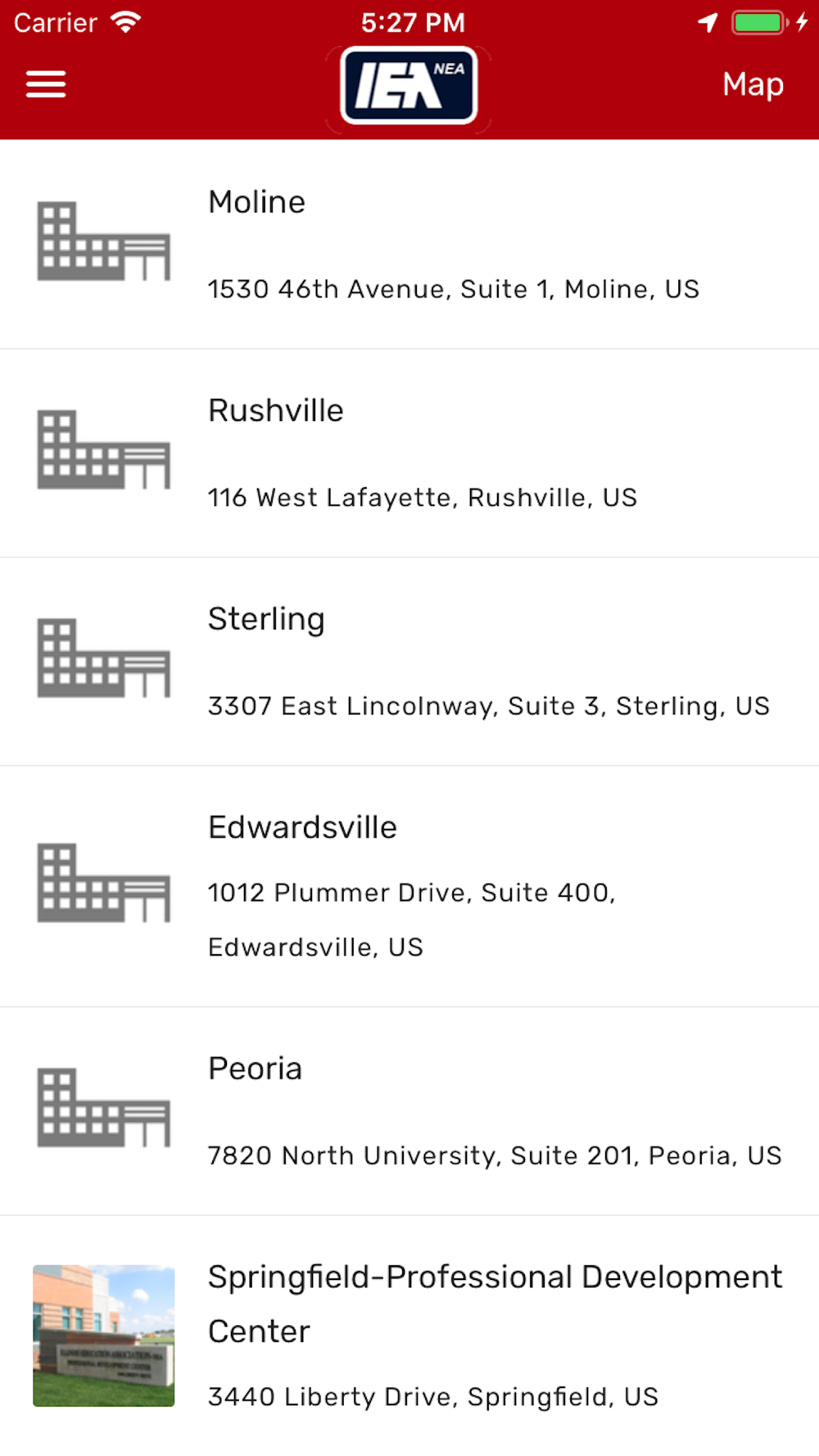Open the Moline office details
The image size is (819, 1456).
click(x=409, y=244)
